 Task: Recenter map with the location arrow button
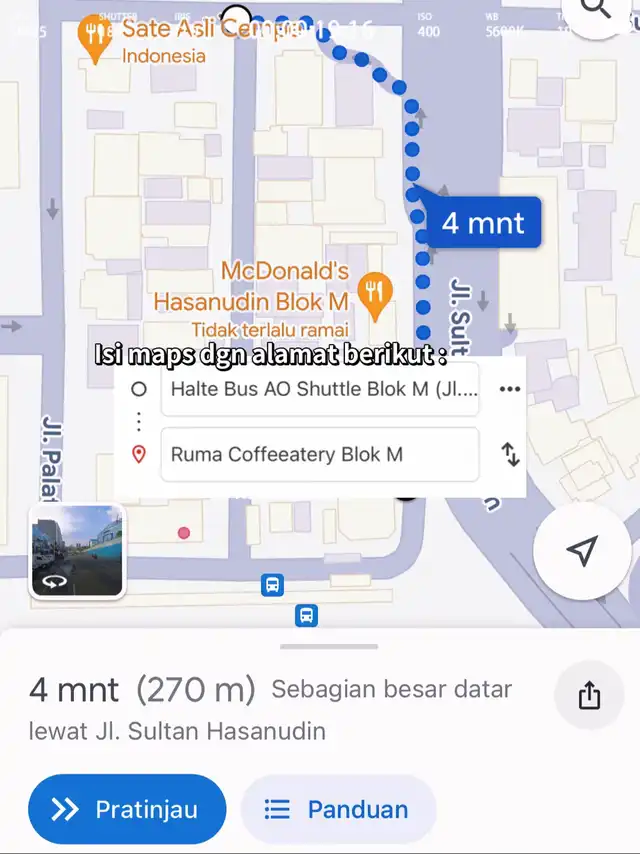[x=582, y=551]
